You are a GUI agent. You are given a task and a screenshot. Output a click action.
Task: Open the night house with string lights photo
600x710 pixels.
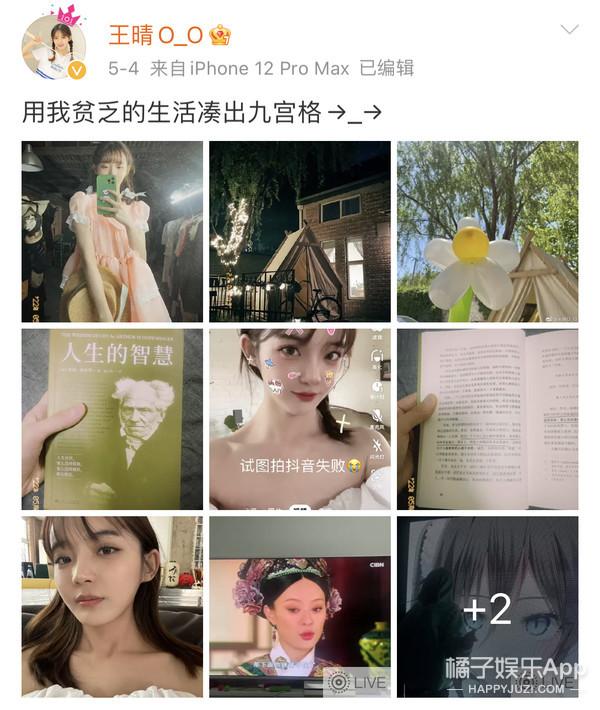pyautogui.click(x=300, y=231)
